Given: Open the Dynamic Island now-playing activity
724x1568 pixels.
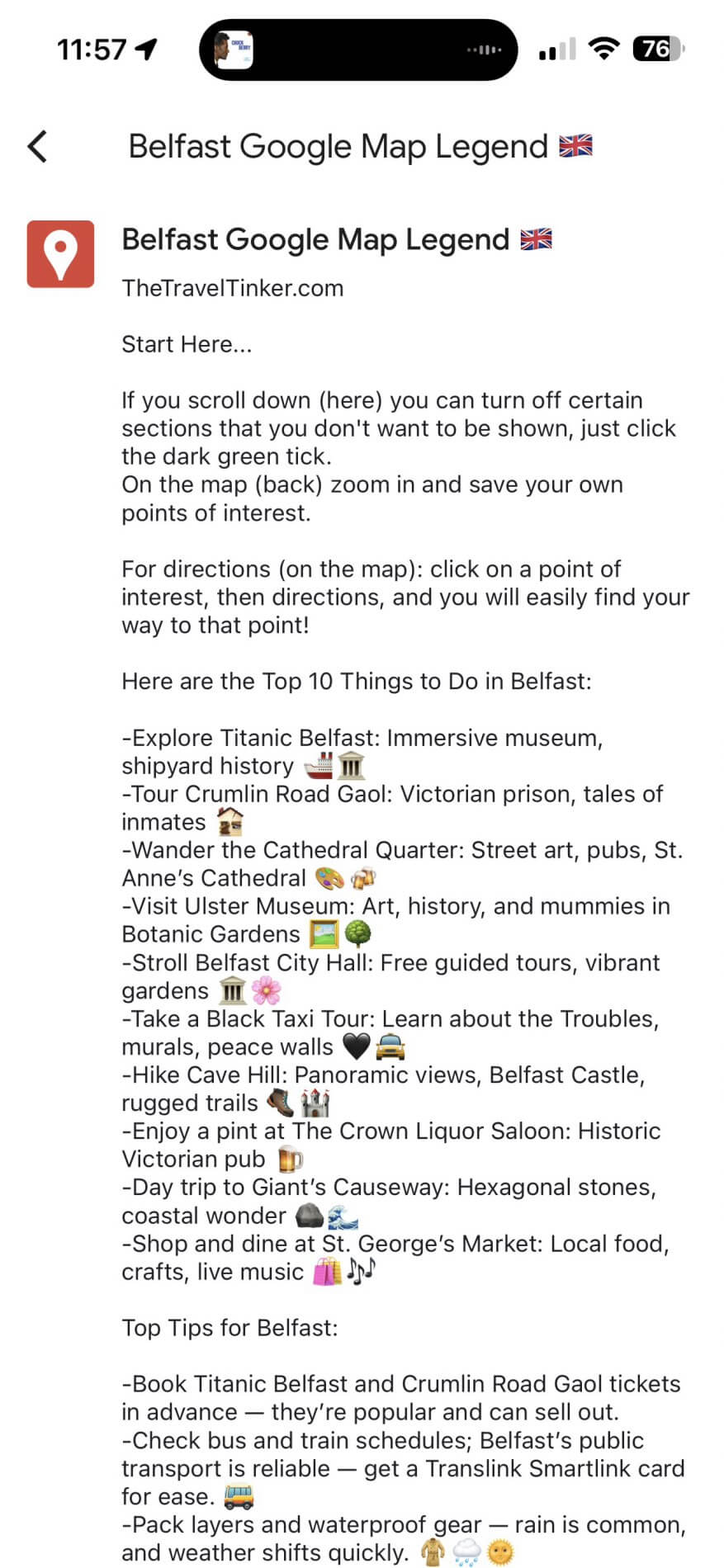Looking at the screenshot, I should [x=357, y=50].
